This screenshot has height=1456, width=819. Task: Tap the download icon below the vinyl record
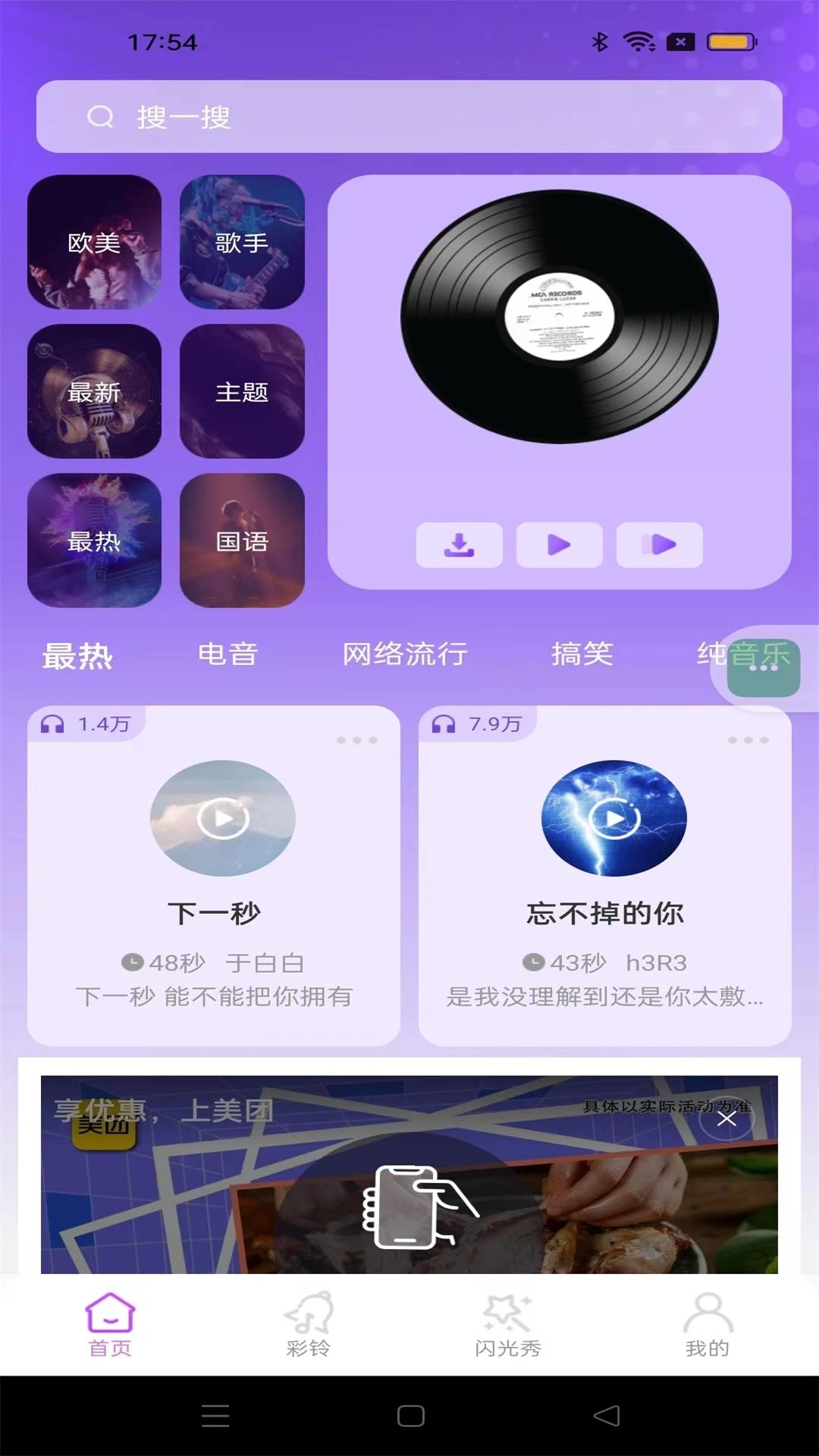click(459, 544)
